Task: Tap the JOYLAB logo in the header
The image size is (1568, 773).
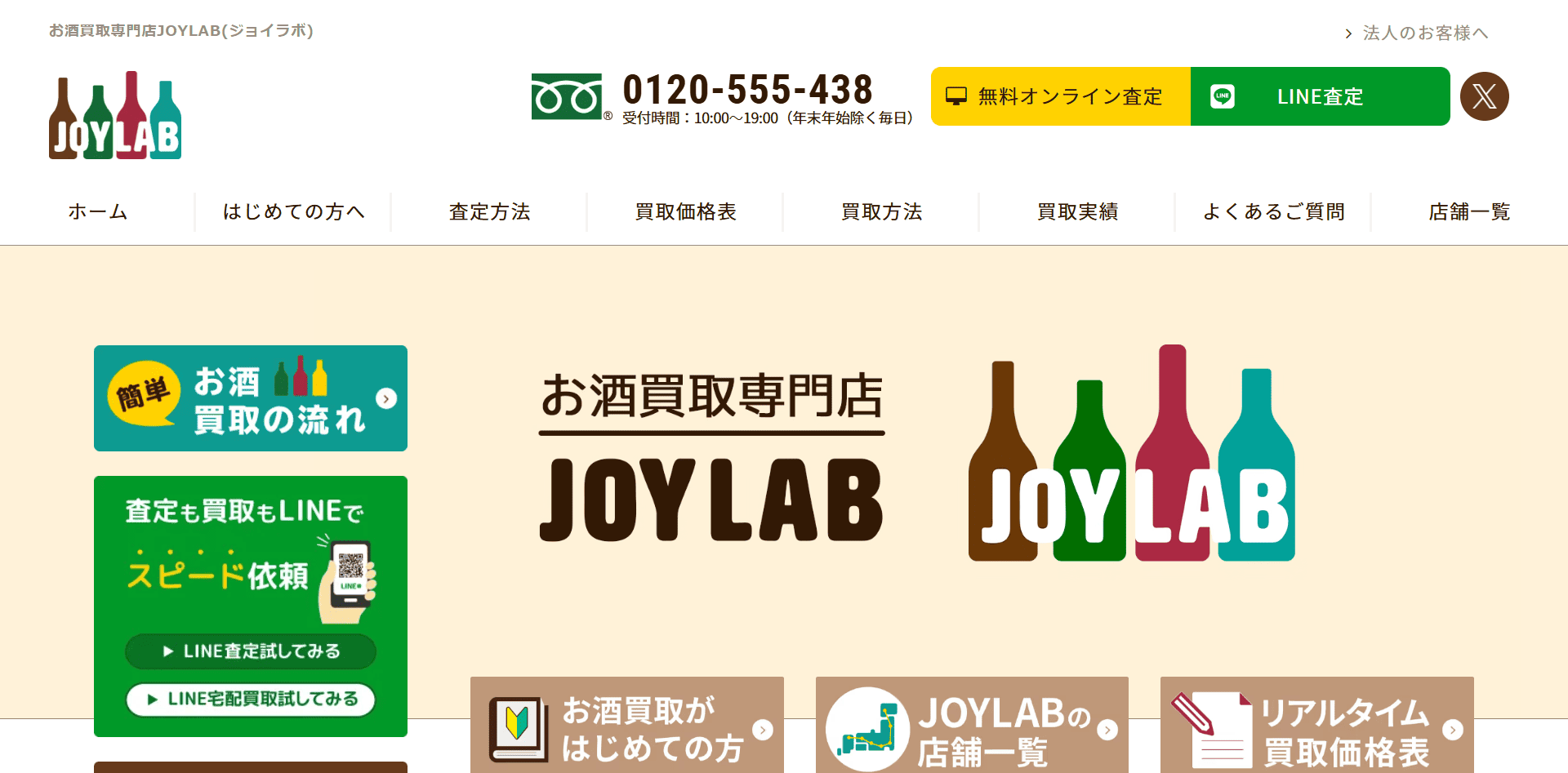Action: pos(115,116)
